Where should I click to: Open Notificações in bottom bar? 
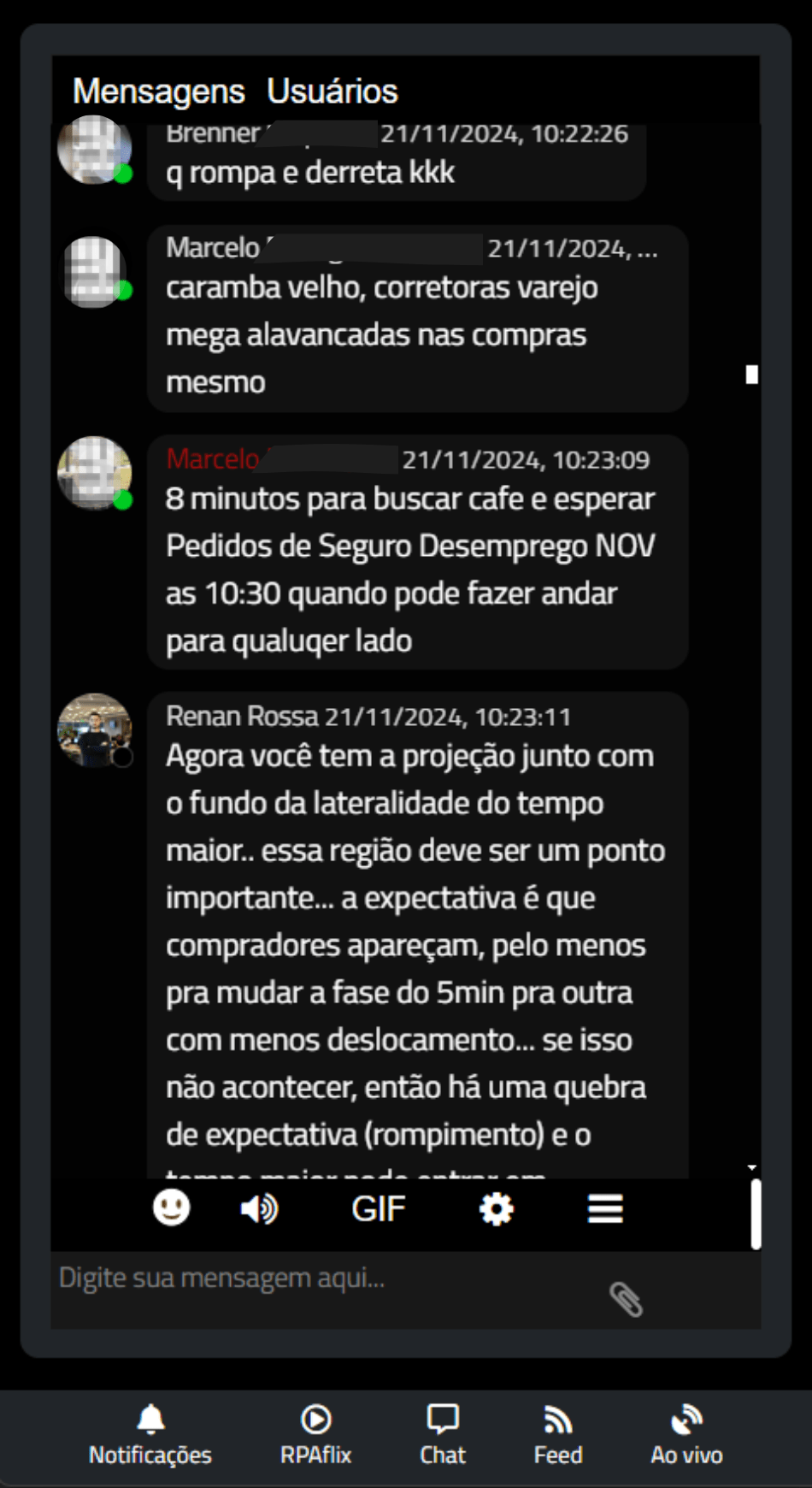pyautogui.click(x=150, y=1435)
